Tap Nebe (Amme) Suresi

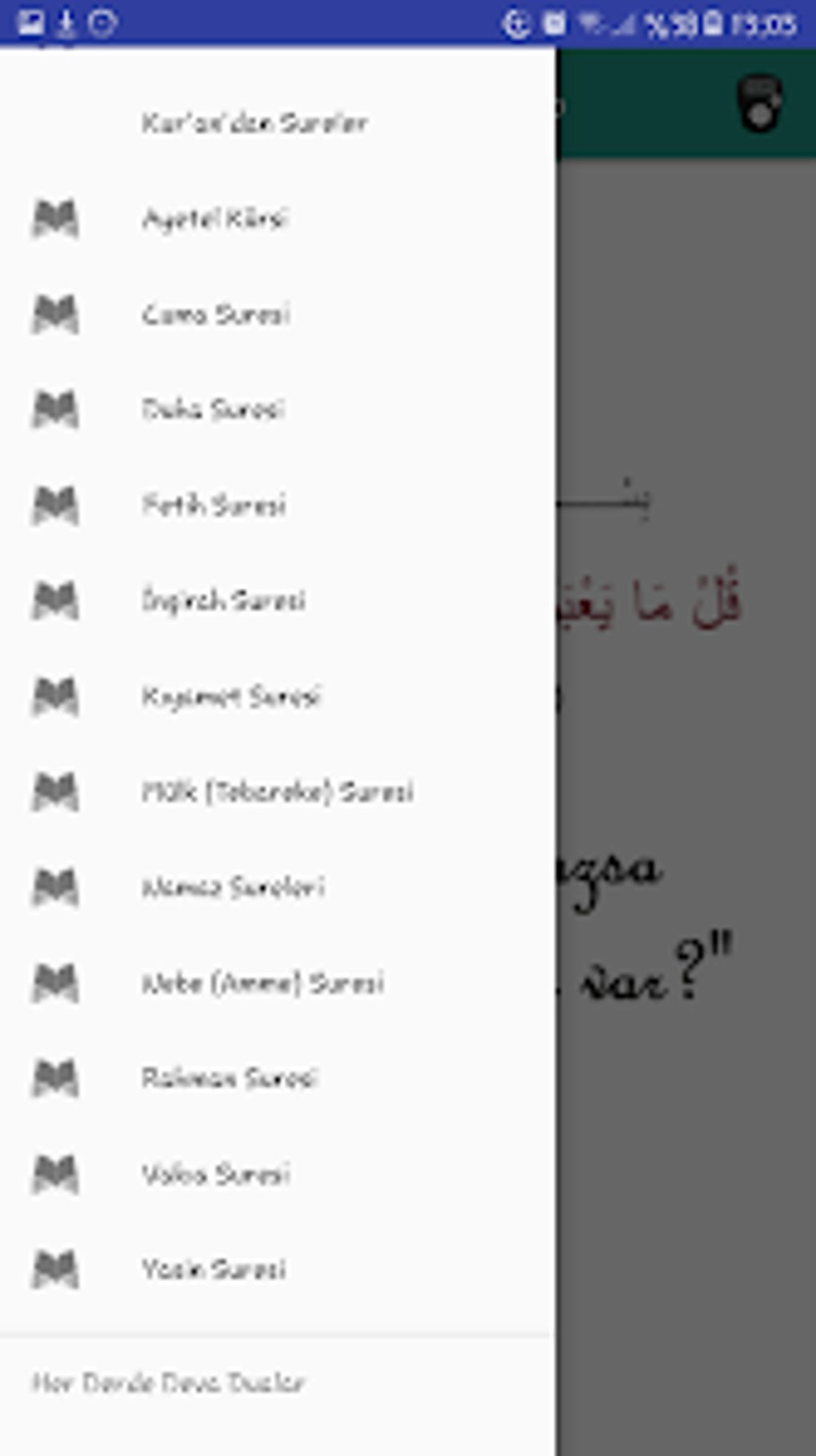(x=278, y=982)
